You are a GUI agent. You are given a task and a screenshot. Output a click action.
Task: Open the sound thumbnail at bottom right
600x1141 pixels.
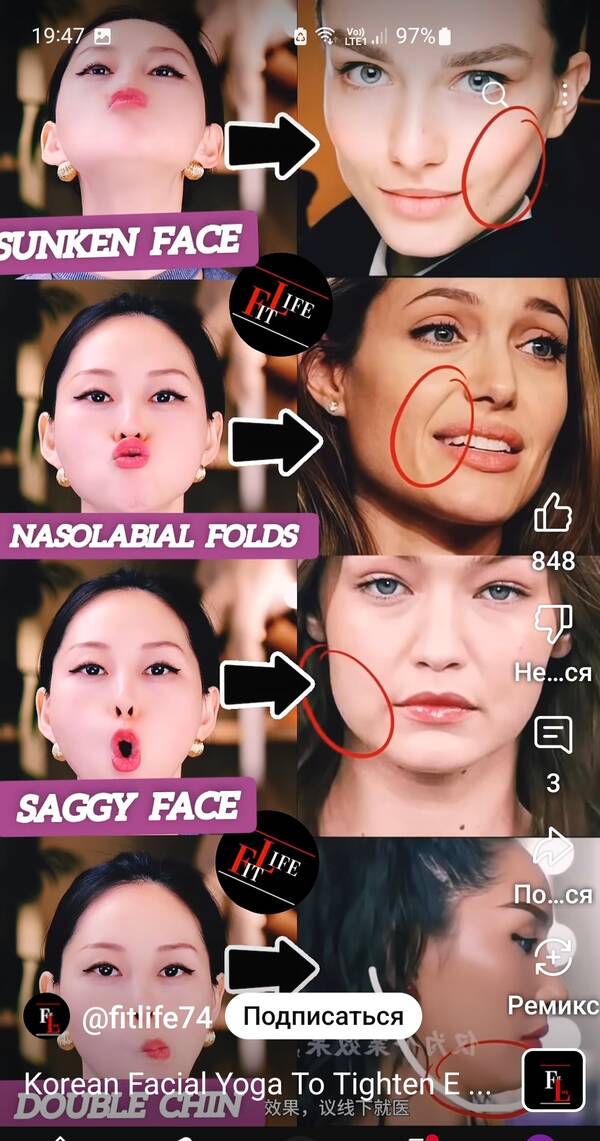coord(553,1080)
